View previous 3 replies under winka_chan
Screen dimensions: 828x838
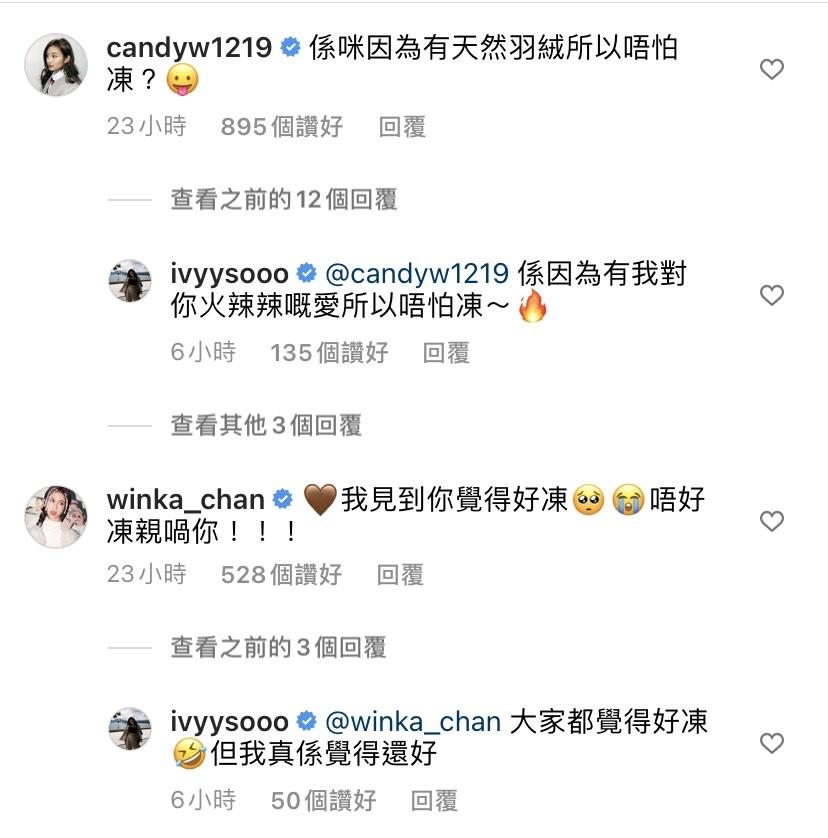pos(277,648)
